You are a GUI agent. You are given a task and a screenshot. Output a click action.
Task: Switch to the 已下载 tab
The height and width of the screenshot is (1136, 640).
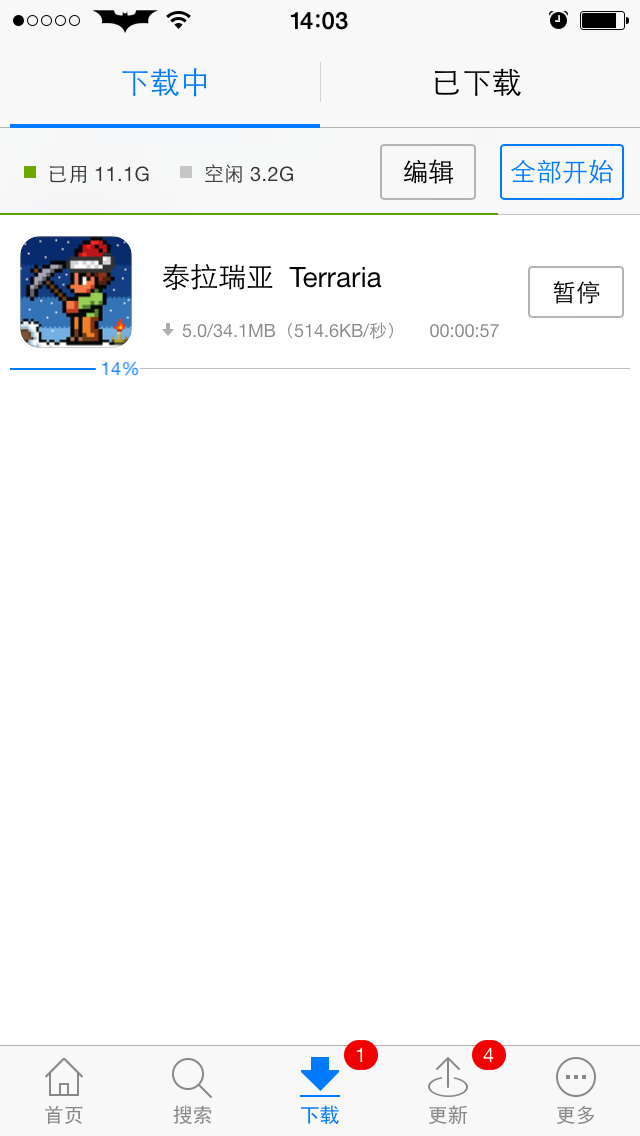477,83
